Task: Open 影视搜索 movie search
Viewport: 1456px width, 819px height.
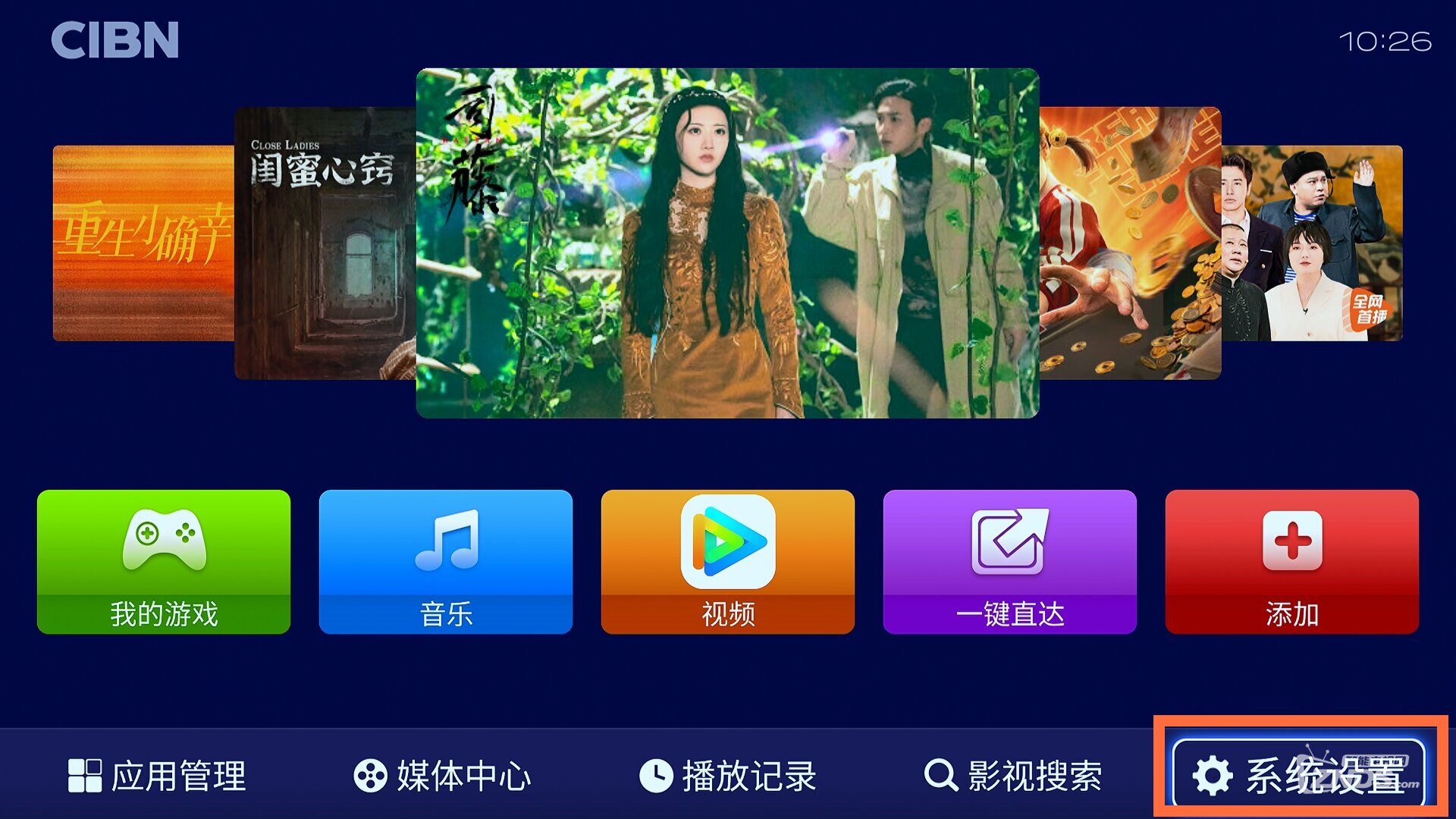Action: 1013,776
